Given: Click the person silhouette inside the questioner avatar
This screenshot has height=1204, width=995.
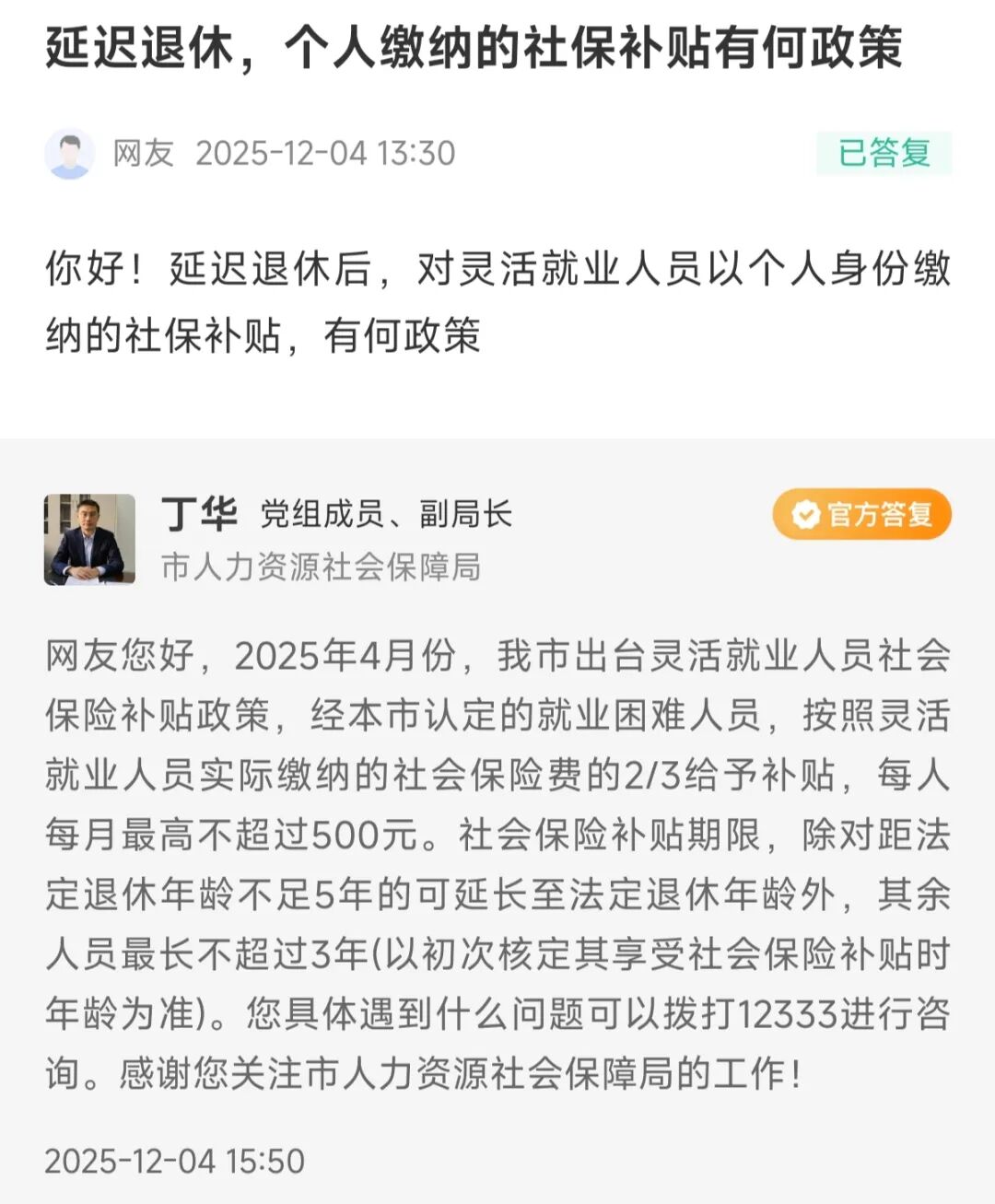Looking at the screenshot, I should 69,157.
